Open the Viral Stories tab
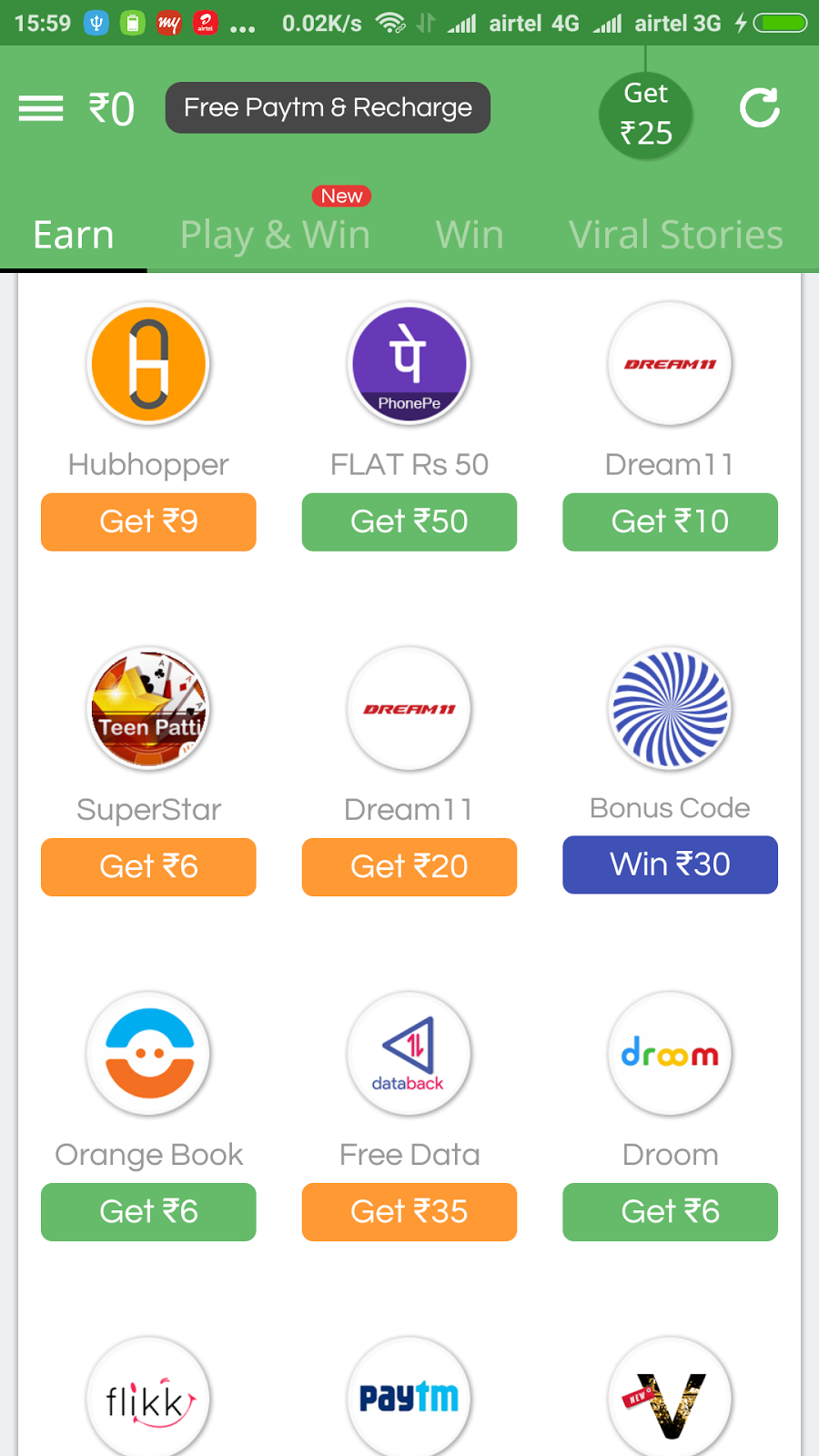Screen dimensions: 819x1456 tap(675, 235)
